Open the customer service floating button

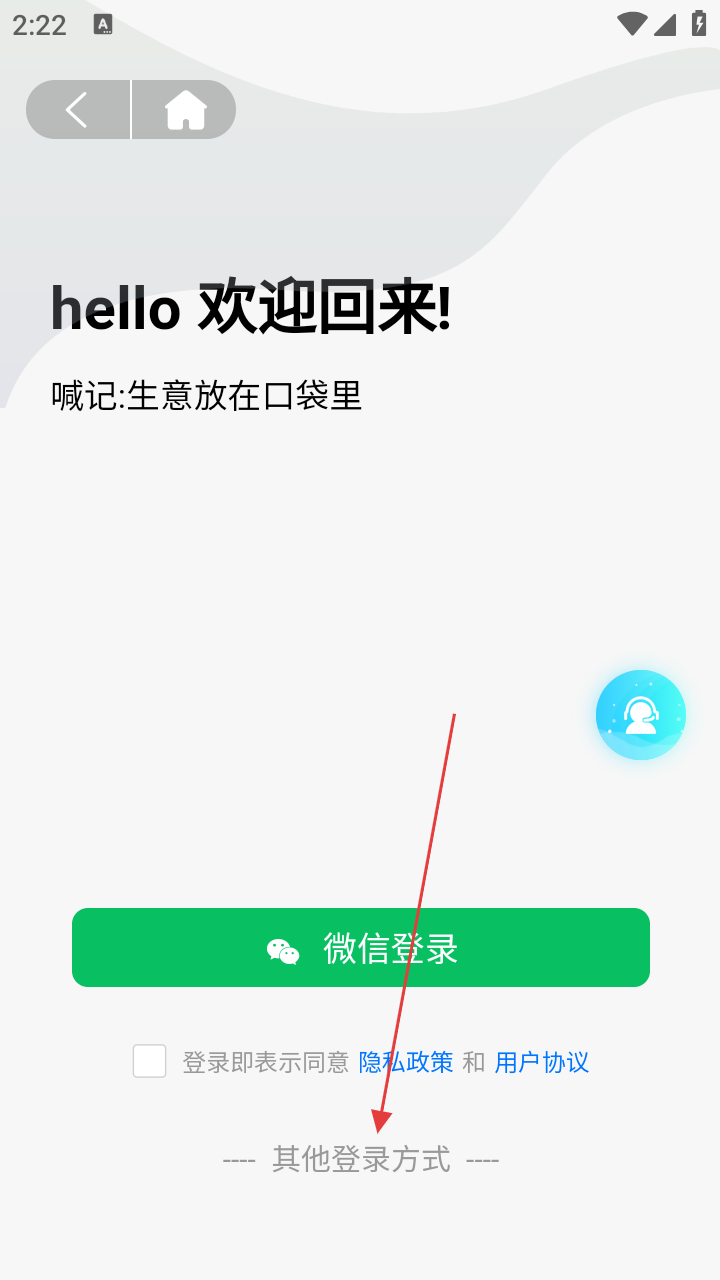(641, 715)
